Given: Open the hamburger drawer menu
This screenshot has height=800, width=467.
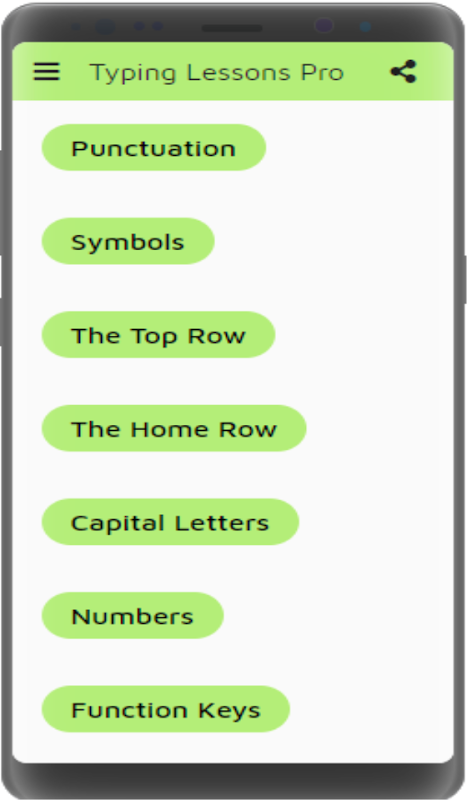Looking at the screenshot, I should click(x=46, y=72).
